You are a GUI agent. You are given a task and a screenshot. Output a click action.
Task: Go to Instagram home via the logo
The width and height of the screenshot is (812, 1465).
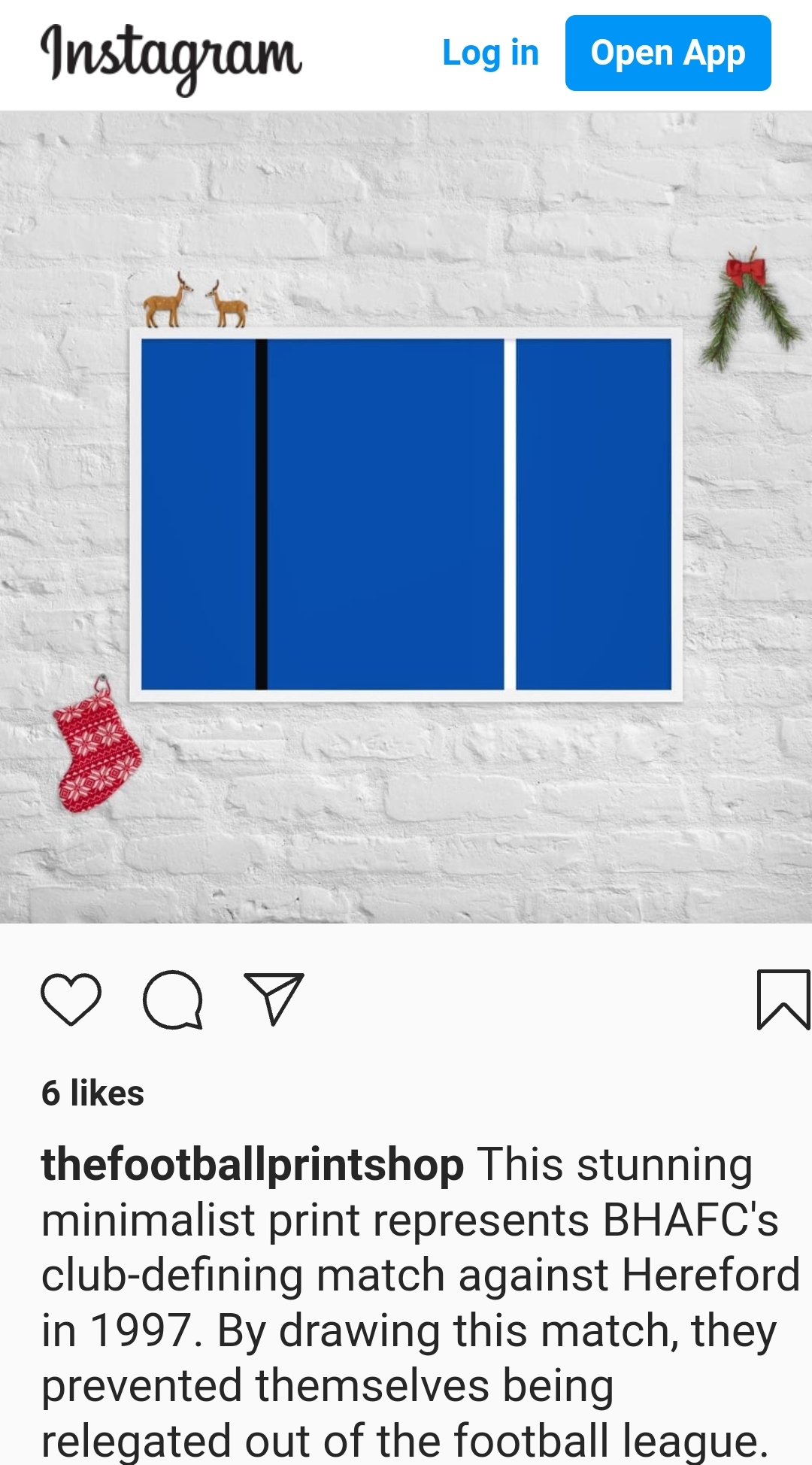click(171, 57)
